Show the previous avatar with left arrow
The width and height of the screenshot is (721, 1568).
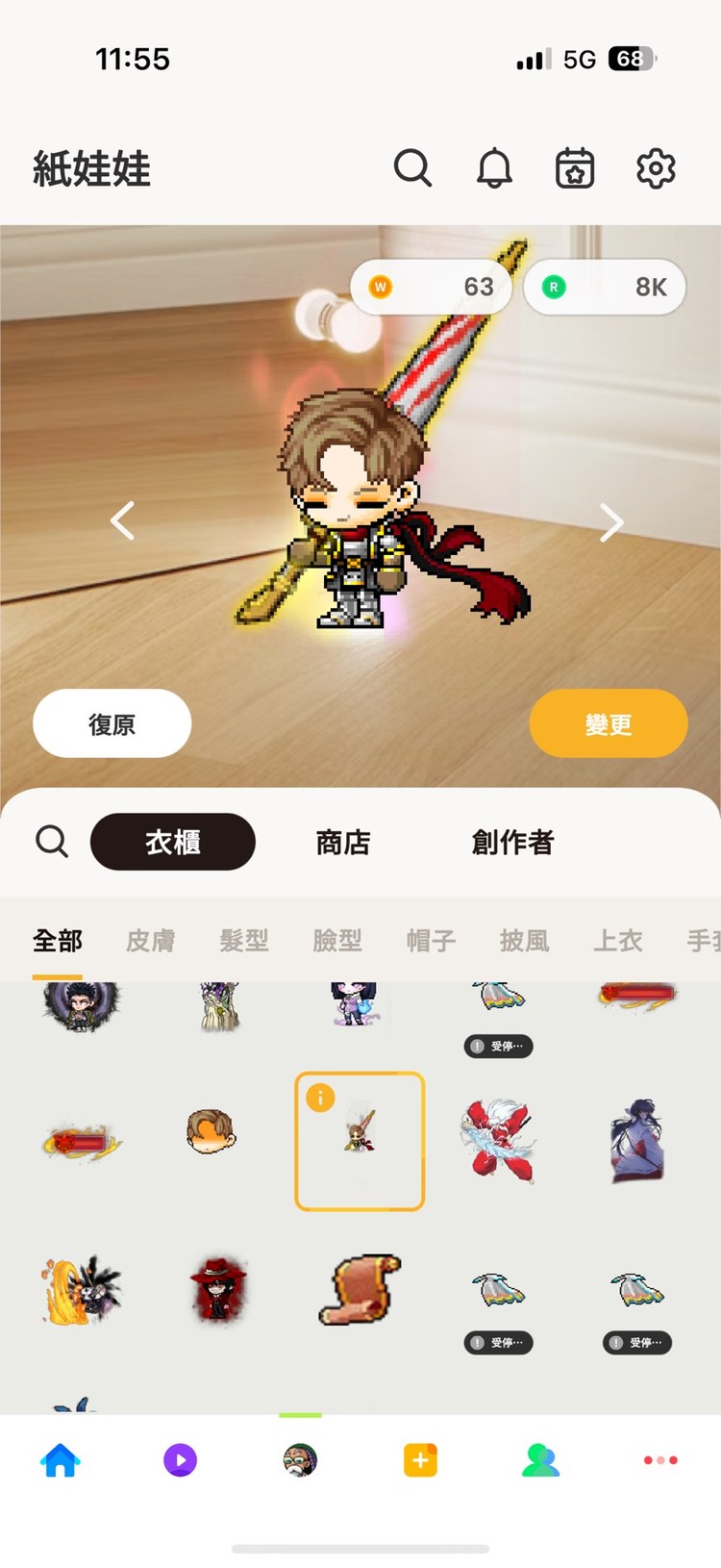122,520
